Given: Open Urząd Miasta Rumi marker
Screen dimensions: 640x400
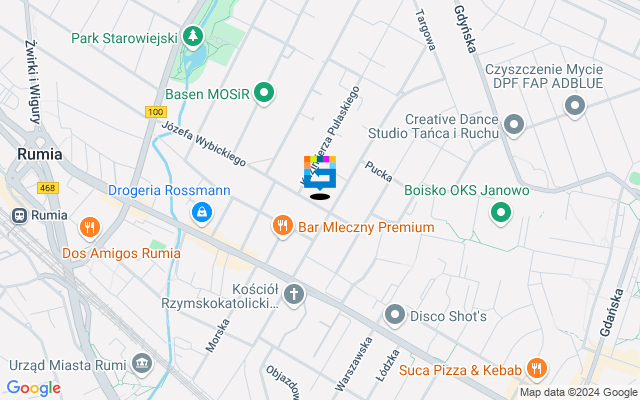Looking at the screenshot, I should click(x=142, y=360).
